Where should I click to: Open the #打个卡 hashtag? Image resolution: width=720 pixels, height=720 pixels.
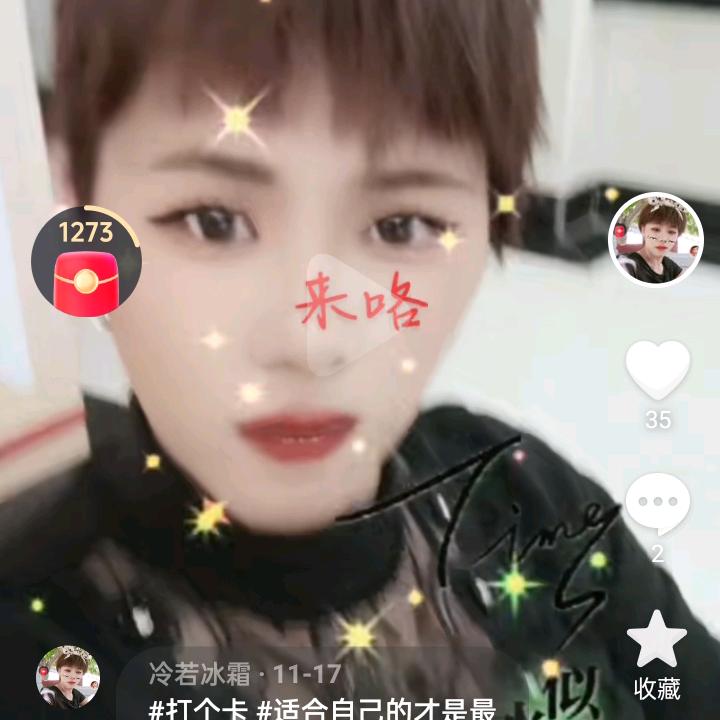click(196, 709)
